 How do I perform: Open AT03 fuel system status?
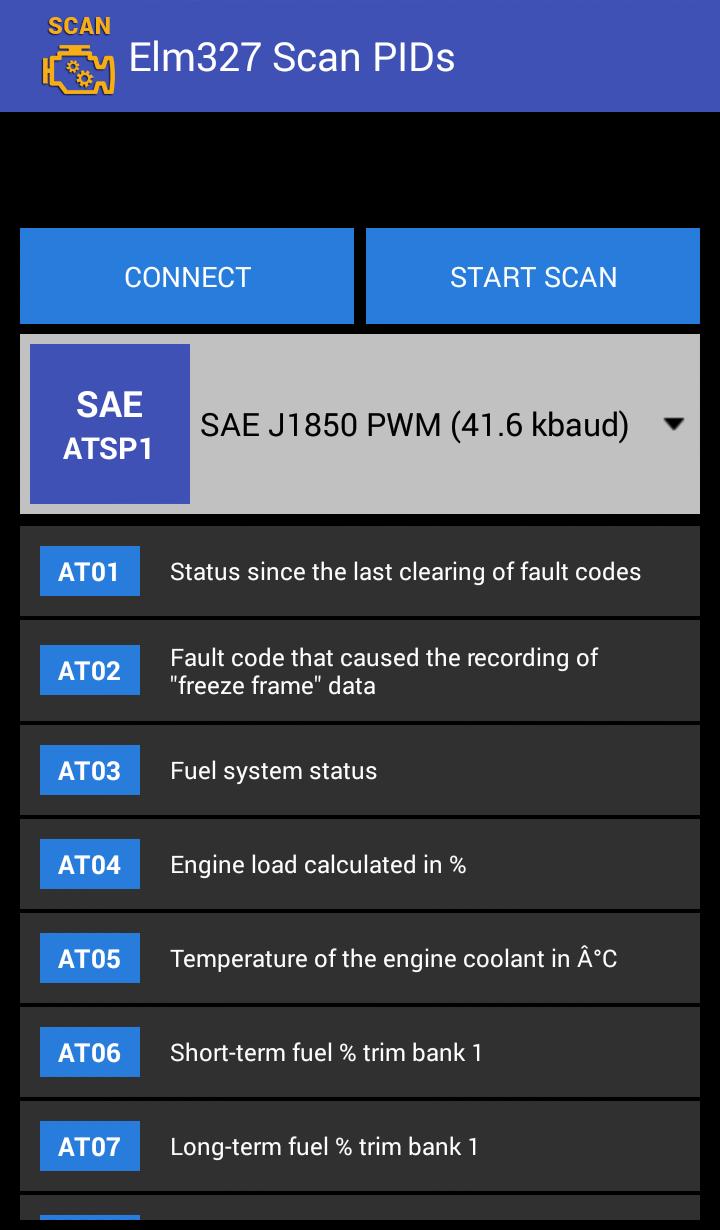click(x=360, y=771)
